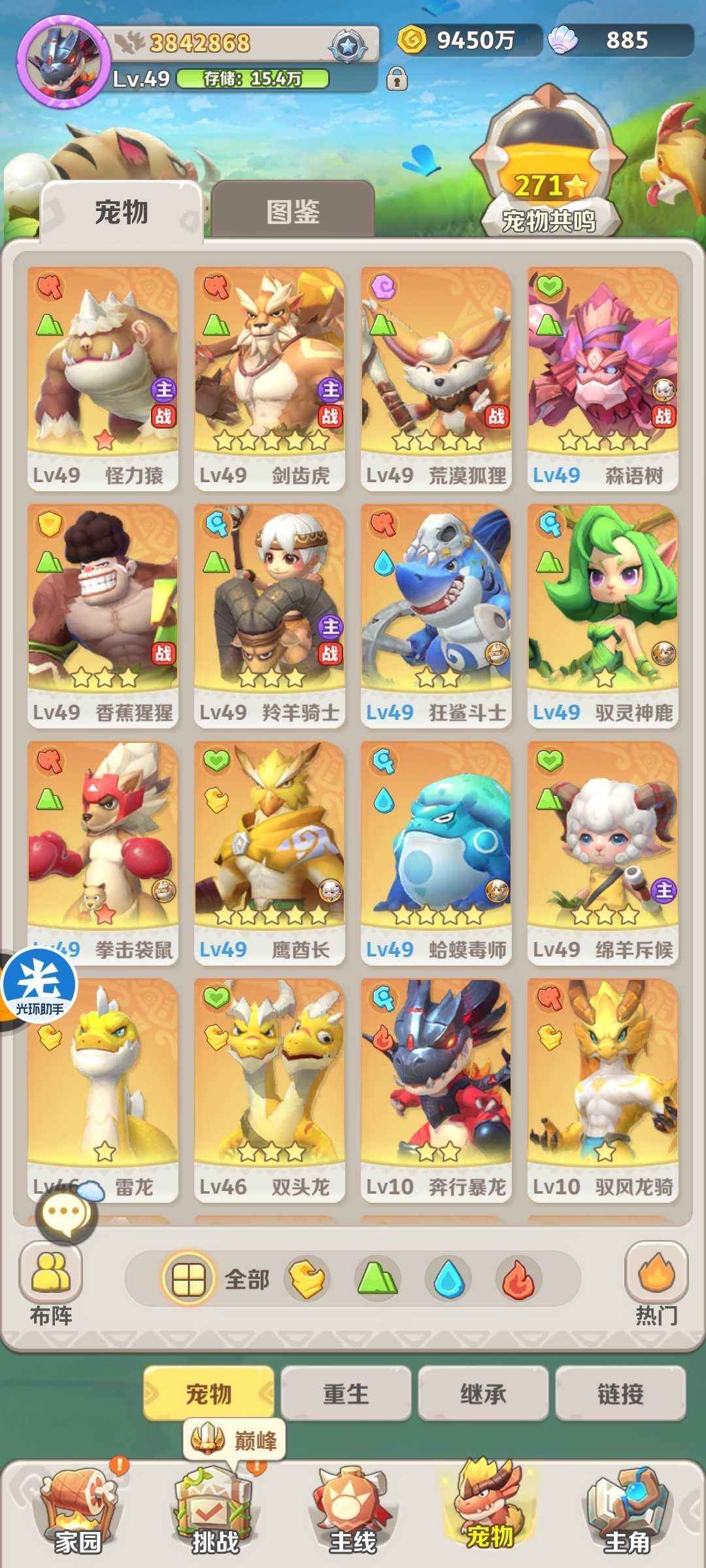
Task: Select the 剑齿虎 pet card
Action: tap(269, 378)
